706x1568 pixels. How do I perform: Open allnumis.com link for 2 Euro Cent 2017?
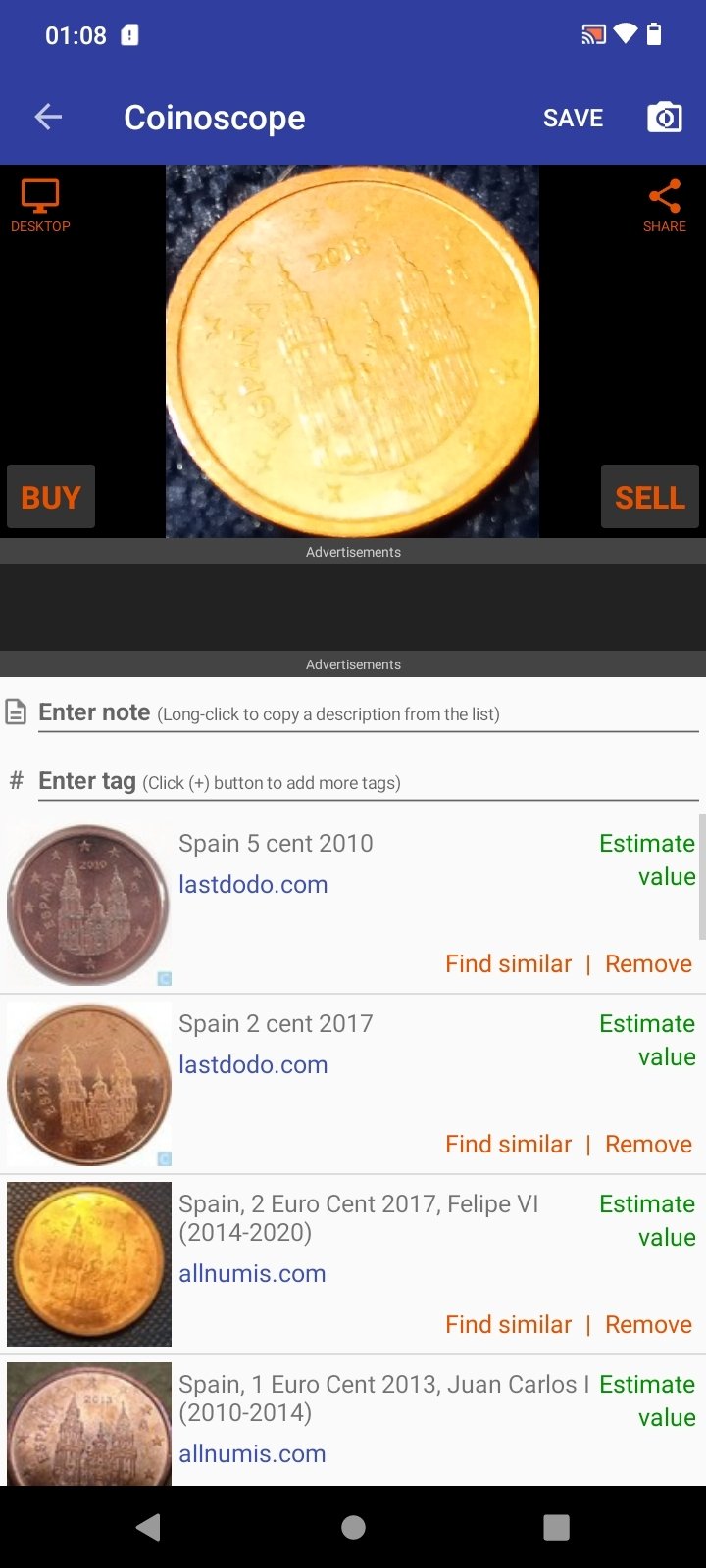tap(252, 1273)
